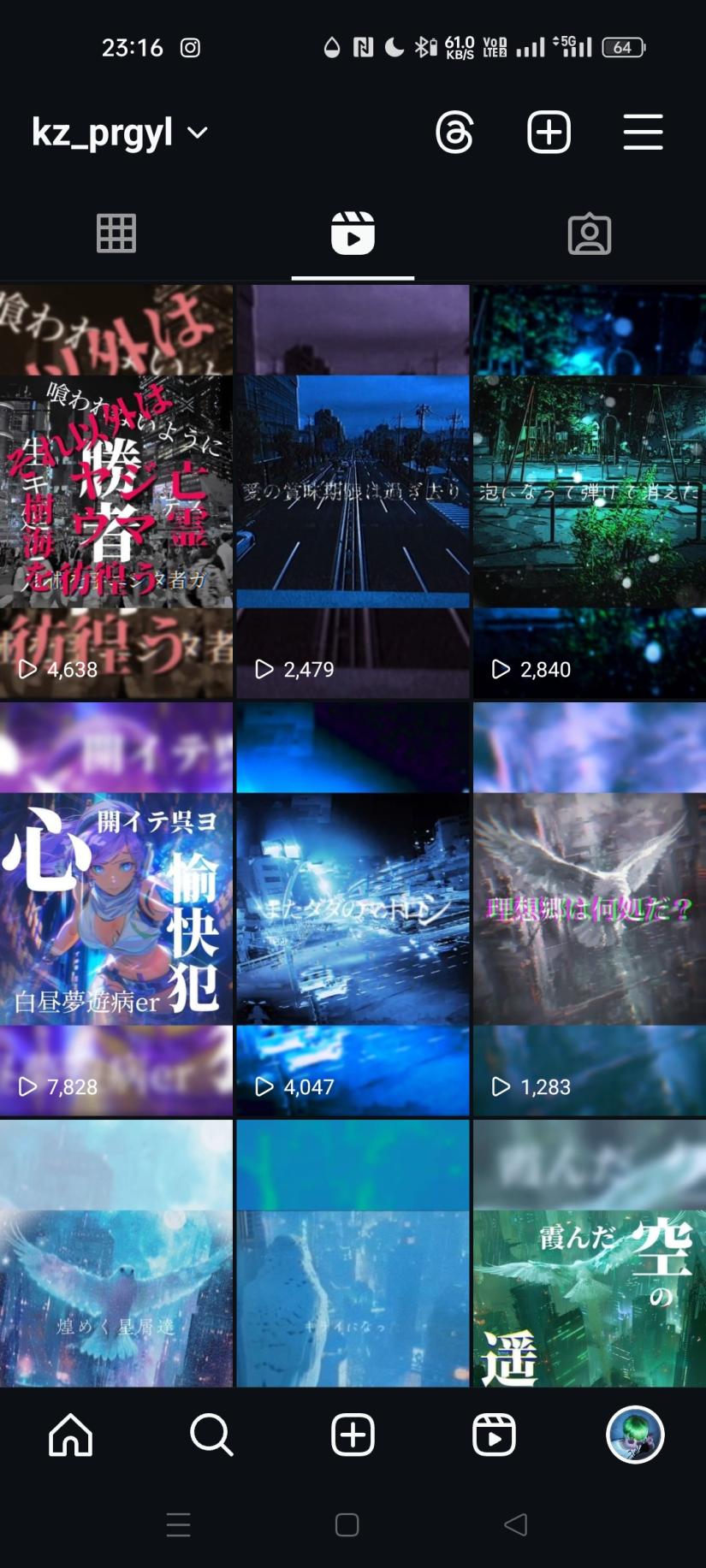Open the Search and Explore tab
The width and height of the screenshot is (706, 1568).
[x=211, y=1435]
